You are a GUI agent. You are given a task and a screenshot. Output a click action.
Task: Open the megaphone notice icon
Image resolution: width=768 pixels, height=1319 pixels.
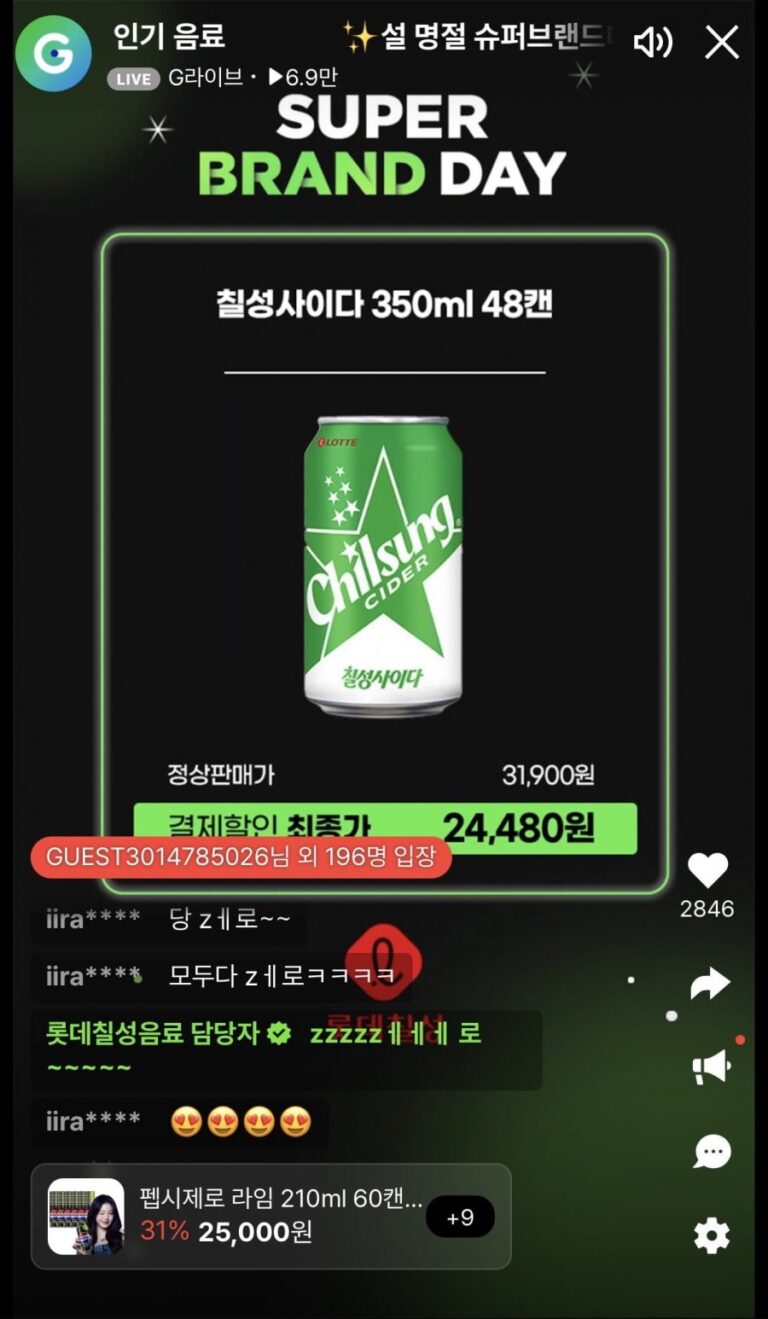click(711, 1068)
